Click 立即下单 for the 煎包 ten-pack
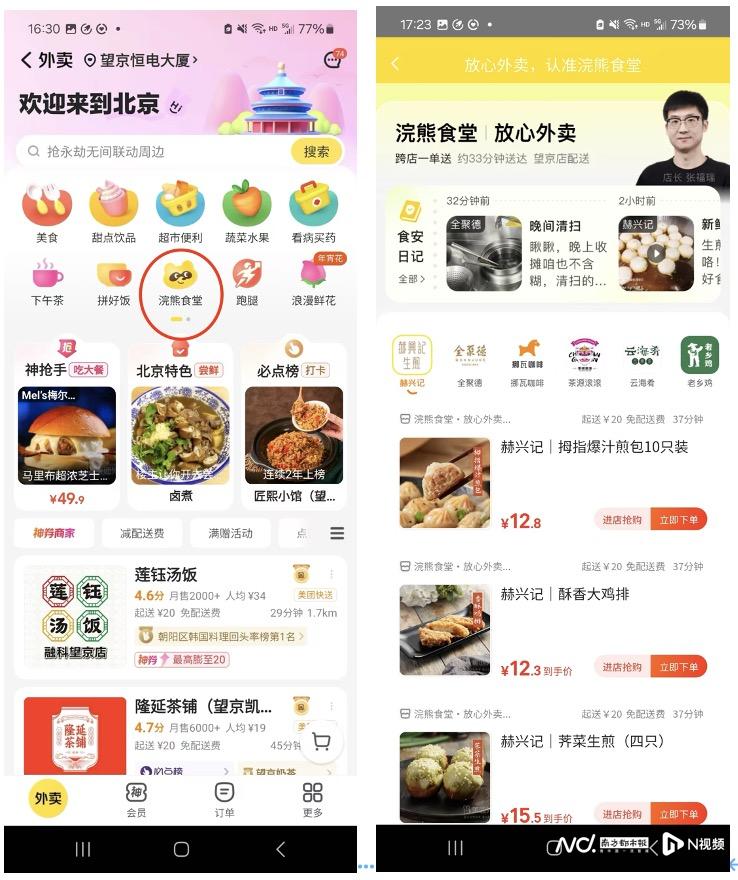The image size is (738, 880). pos(678,519)
